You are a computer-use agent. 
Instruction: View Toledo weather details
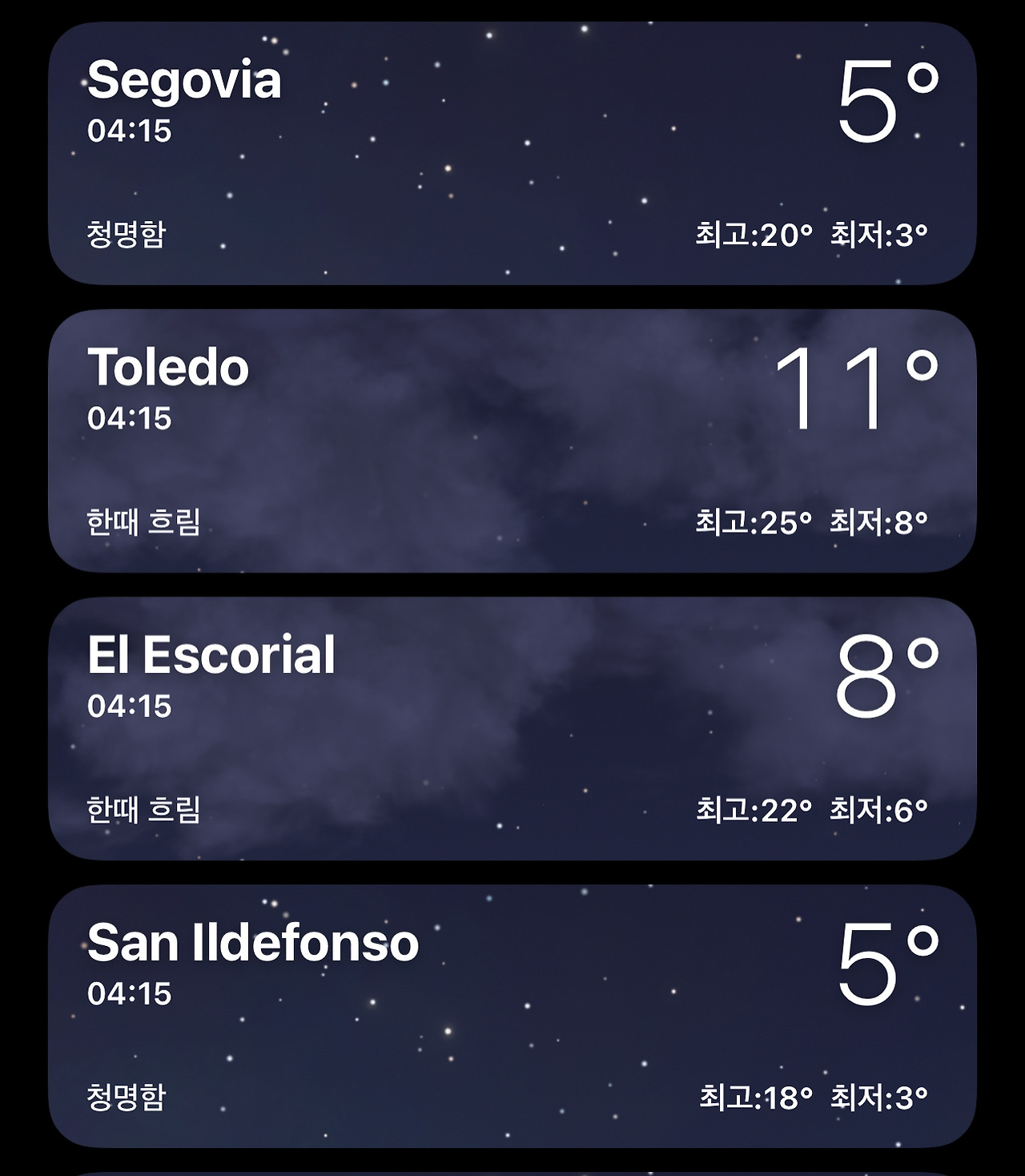pyautogui.click(x=512, y=441)
